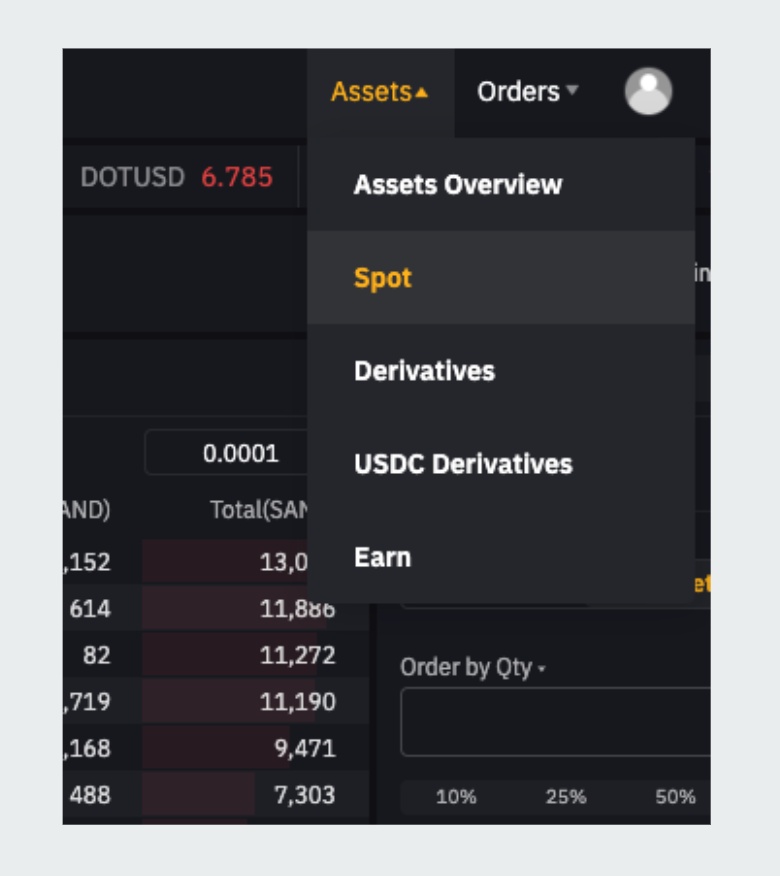Set order size to 25%
780x876 pixels.
pyautogui.click(x=565, y=797)
